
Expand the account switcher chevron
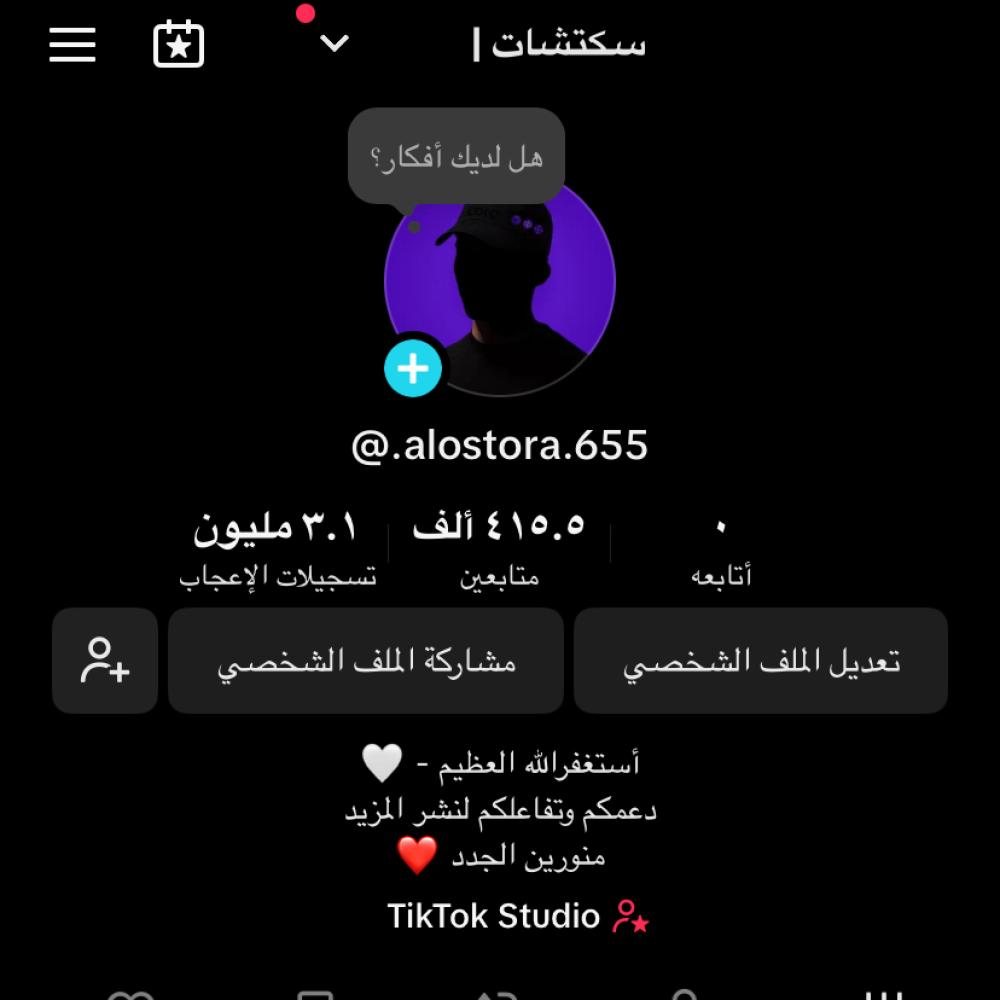tap(334, 44)
